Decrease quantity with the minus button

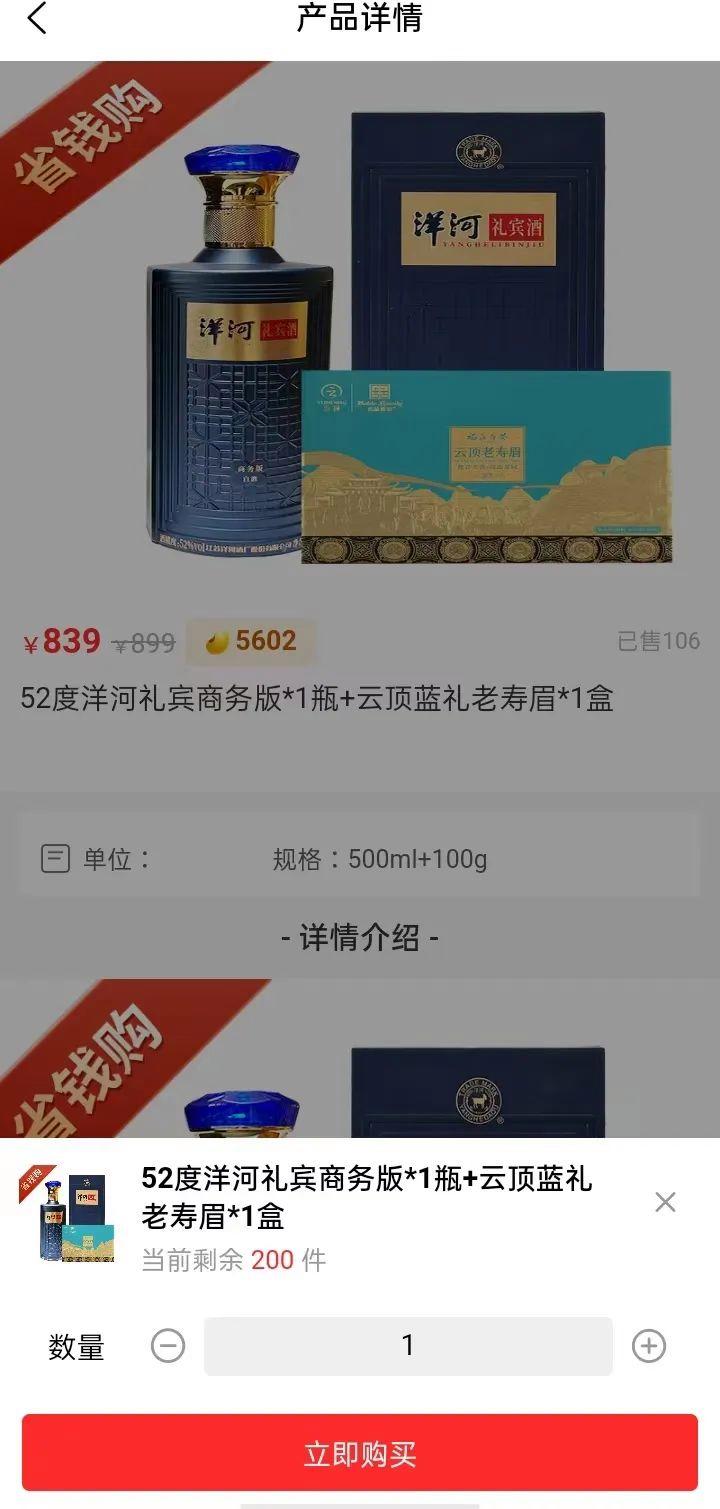[x=168, y=1347]
